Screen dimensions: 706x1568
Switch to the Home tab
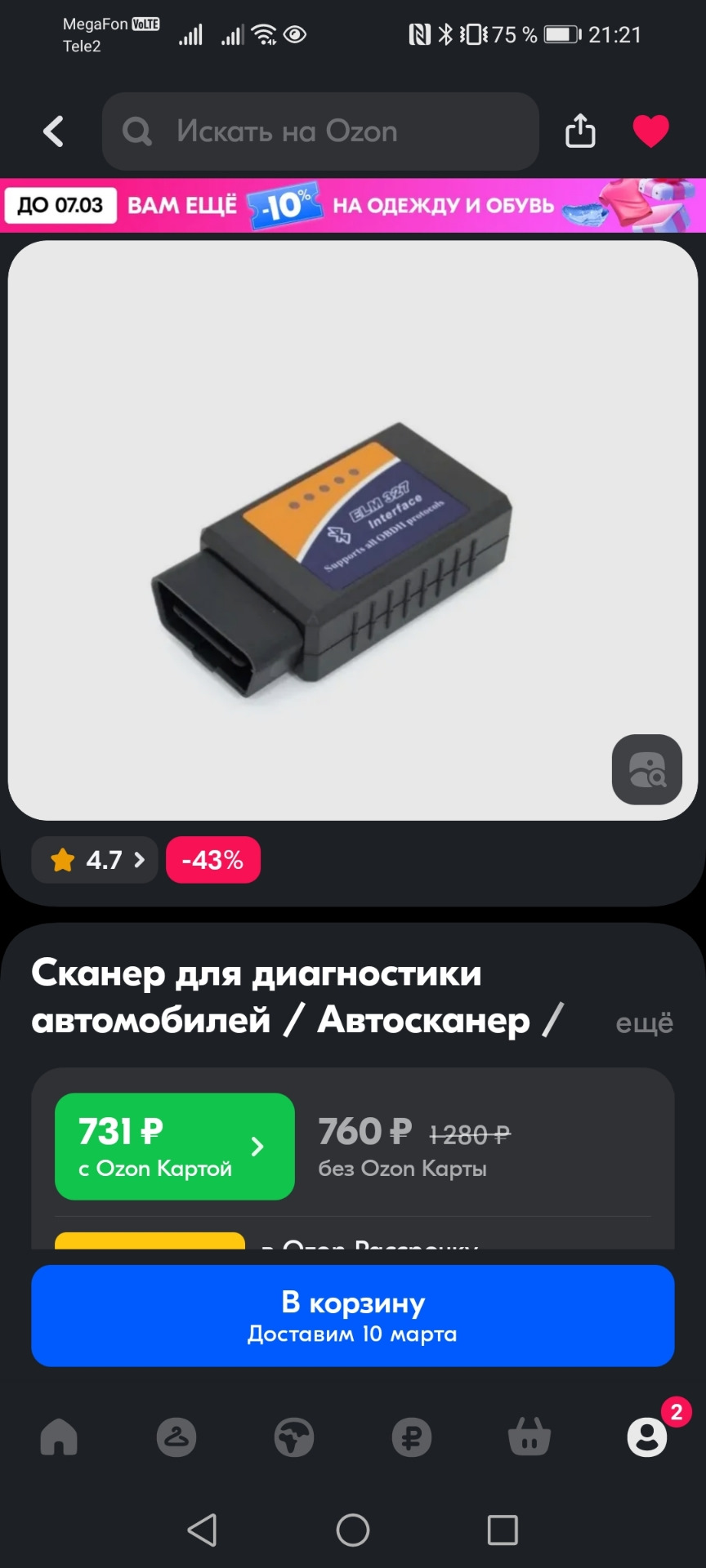coord(59,1437)
